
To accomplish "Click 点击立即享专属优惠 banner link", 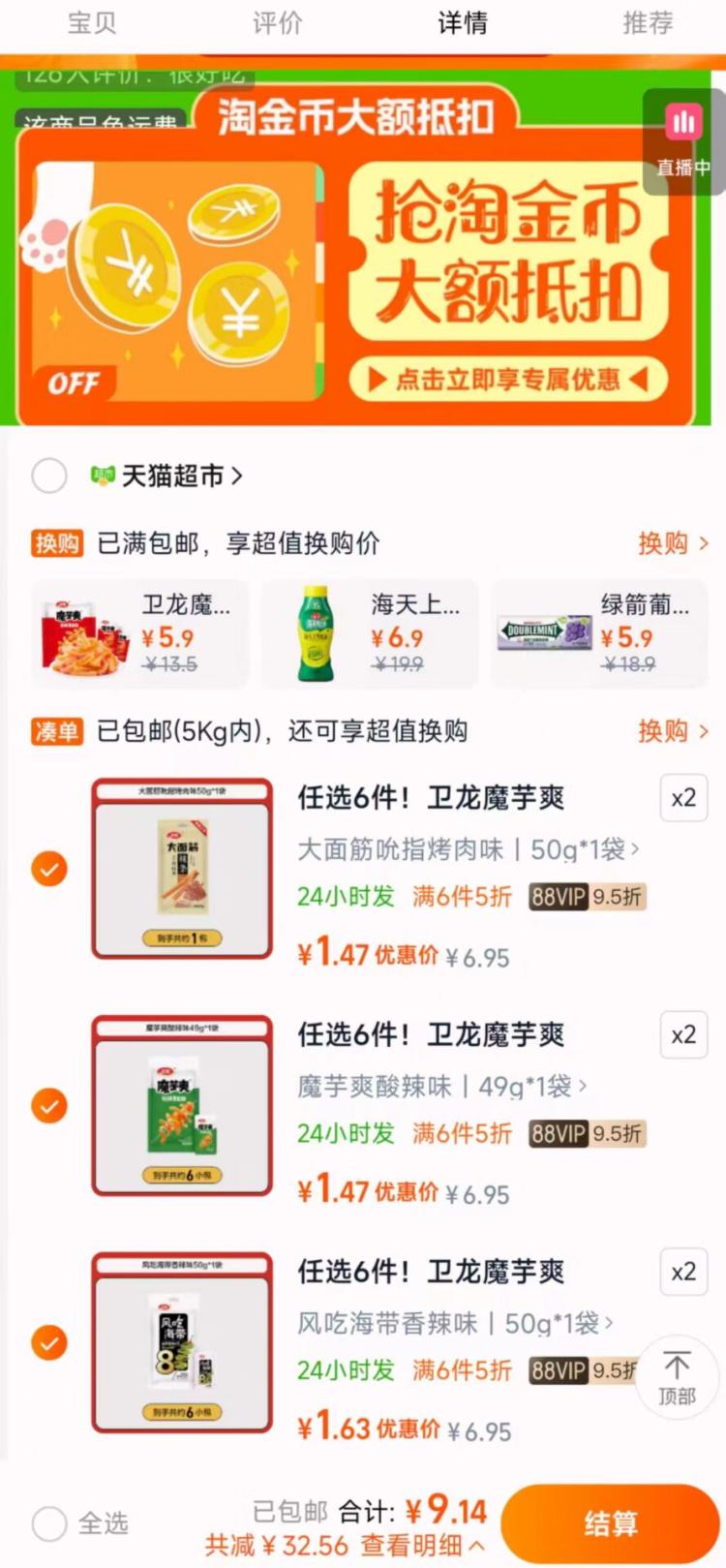I will click(x=508, y=382).
